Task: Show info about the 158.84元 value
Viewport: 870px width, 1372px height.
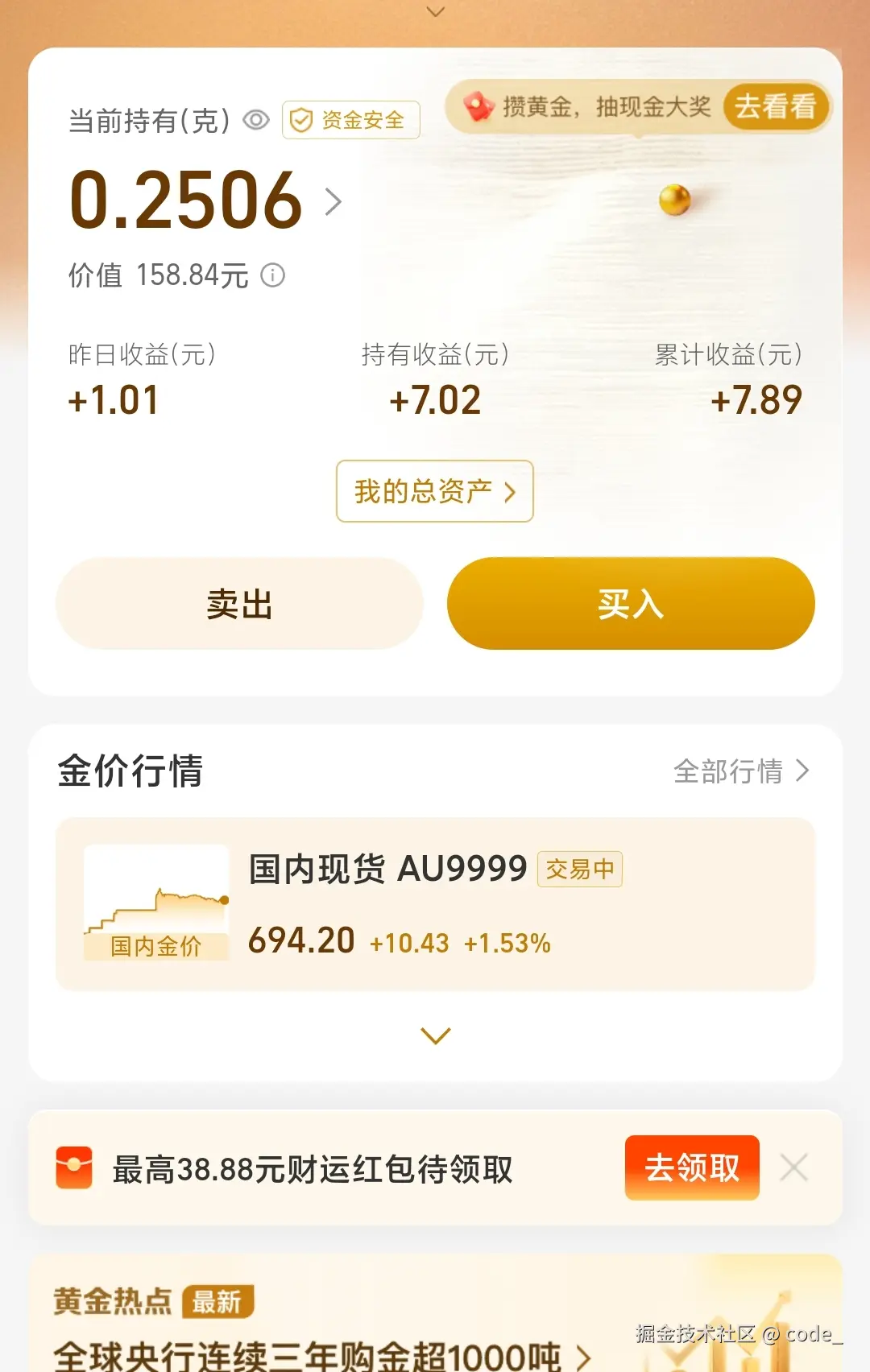Action: [273, 275]
